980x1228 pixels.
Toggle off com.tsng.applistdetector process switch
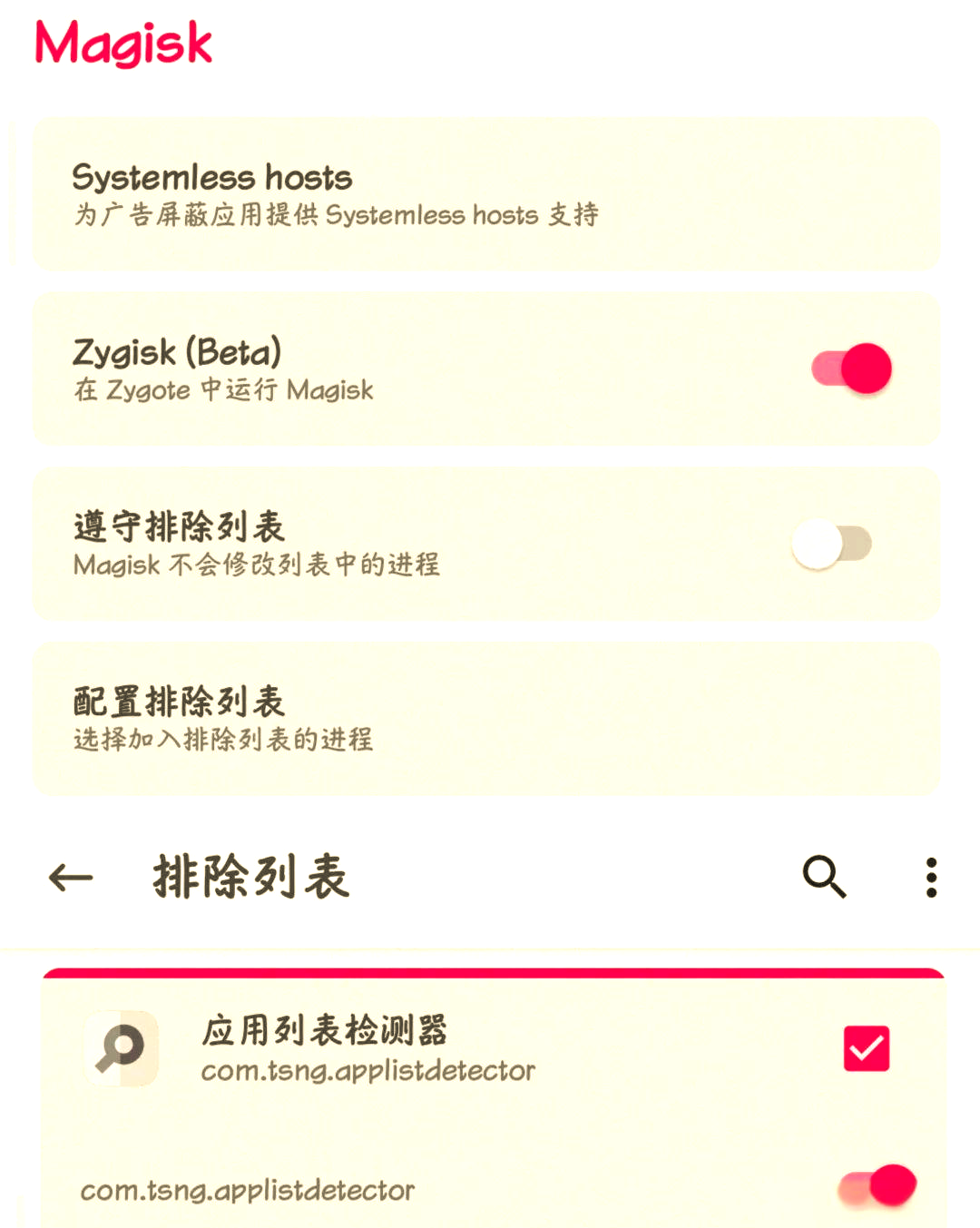877,1187
